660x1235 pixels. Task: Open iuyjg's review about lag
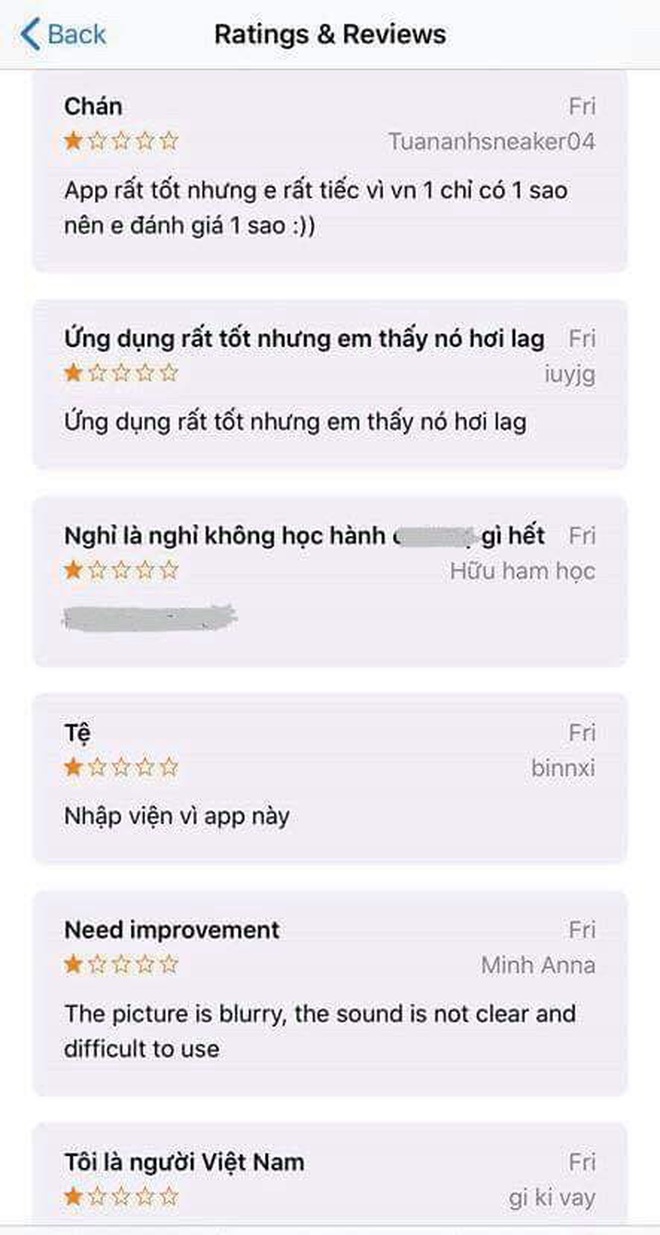(330, 385)
